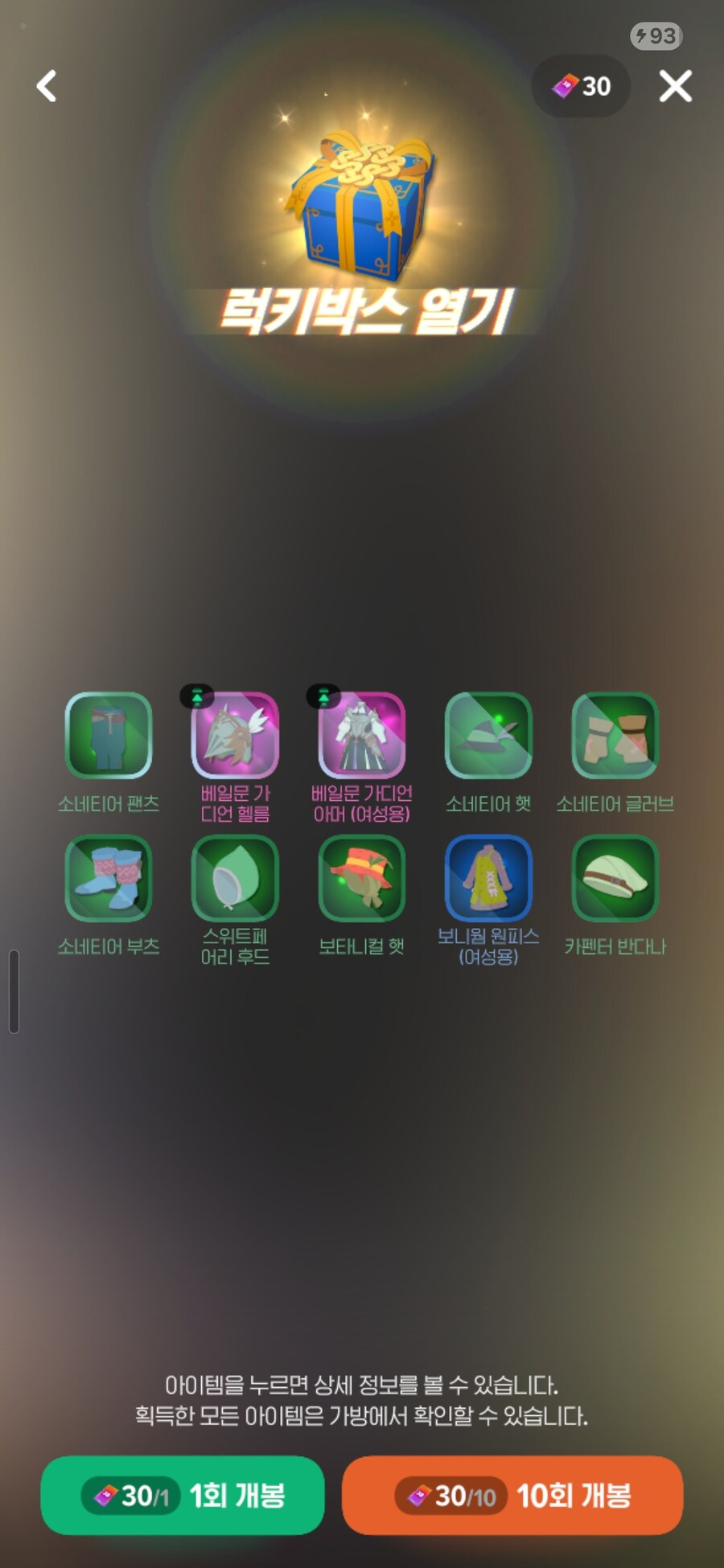Image resolution: width=724 pixels, height=1568 pixels.
Task: Close the lucky box screen
Action: (x=675, y=86)
